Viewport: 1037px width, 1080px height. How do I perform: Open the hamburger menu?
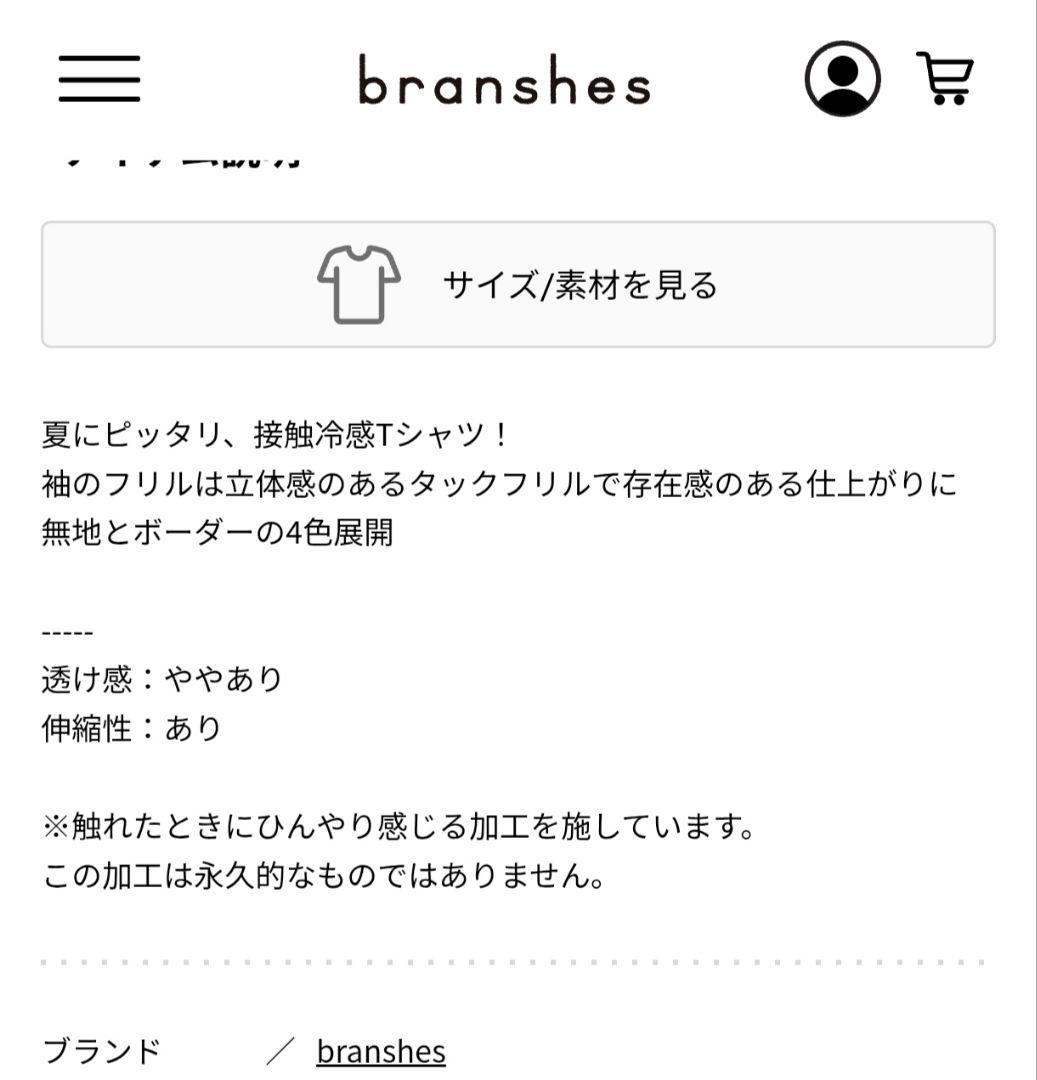(99, 79)
